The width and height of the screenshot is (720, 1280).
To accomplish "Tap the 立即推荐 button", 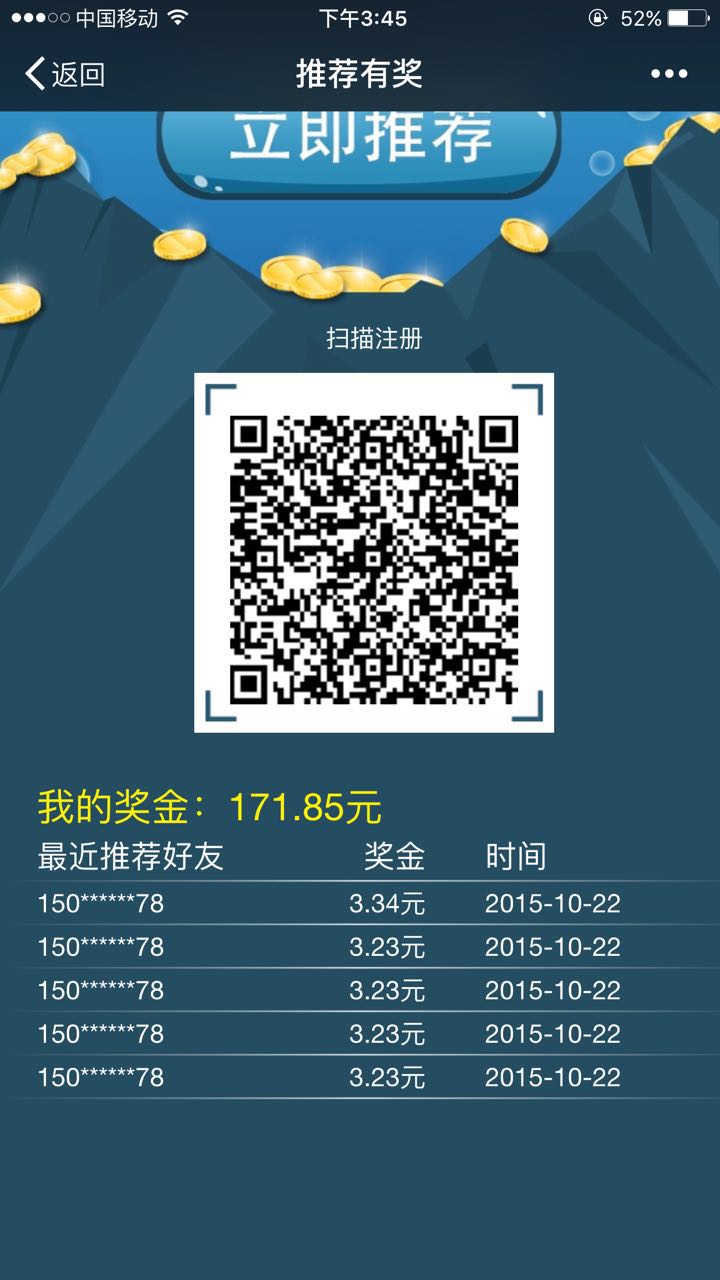I will (x=360, y=145).
